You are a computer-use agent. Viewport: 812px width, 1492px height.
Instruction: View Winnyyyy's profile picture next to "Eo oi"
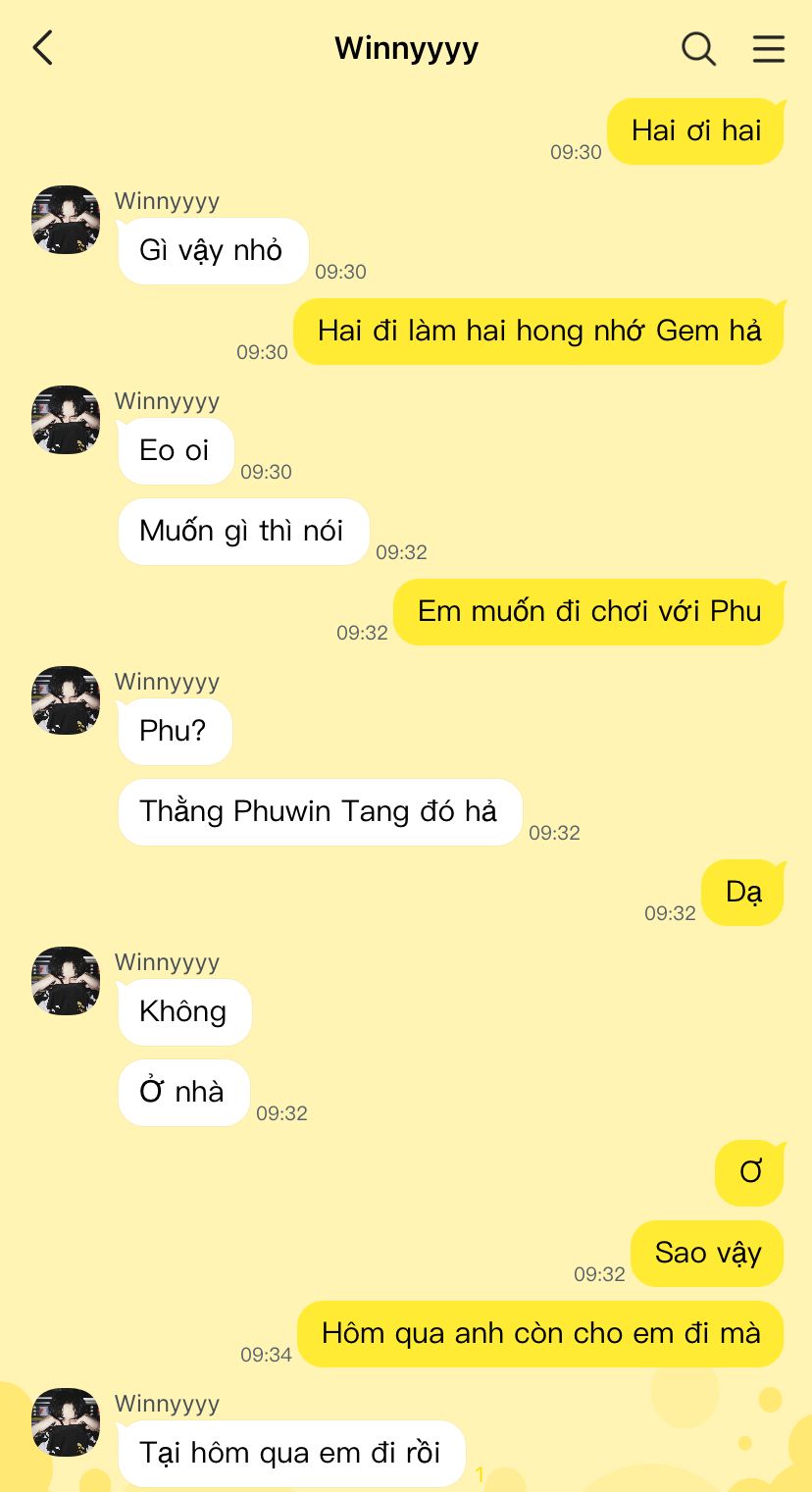point(66,420)
